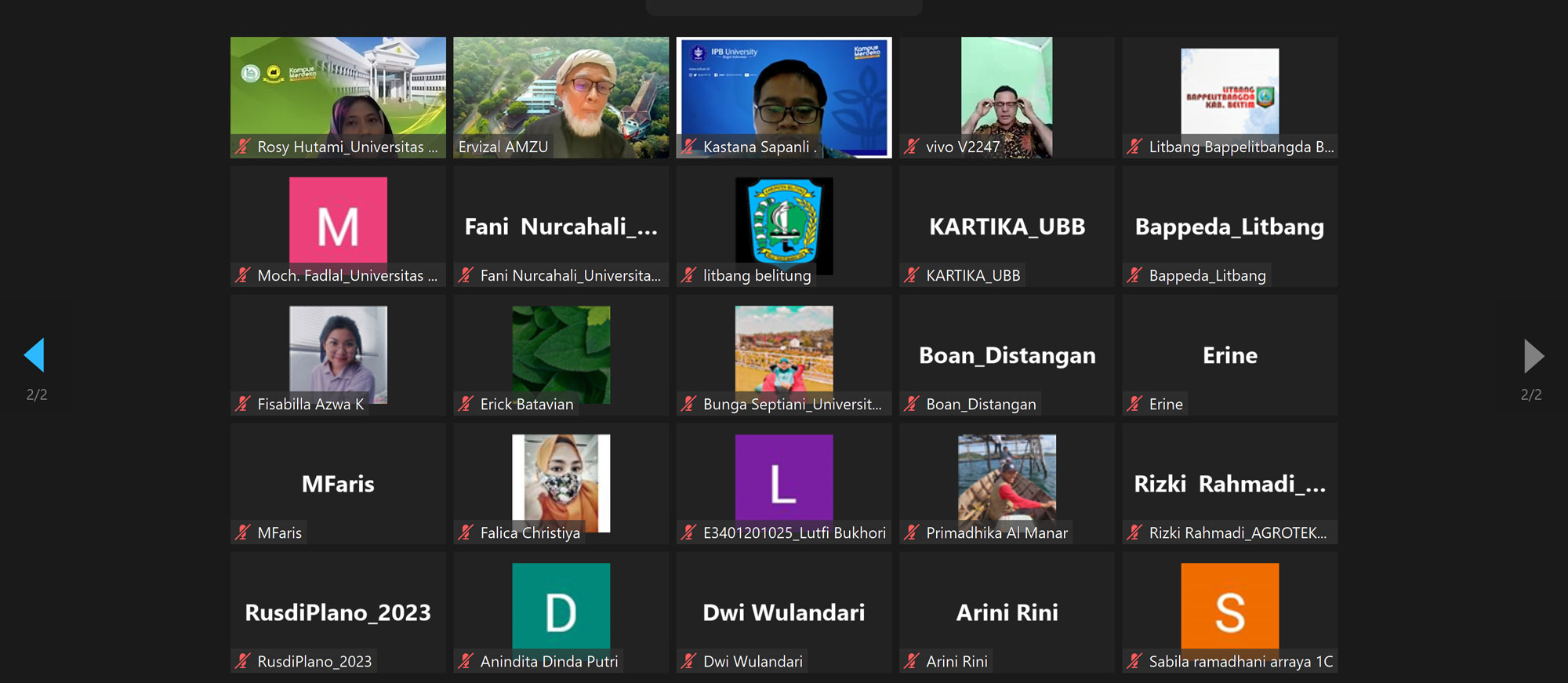Select Ervizal AMZU's video tile
The height and width of the screenshot is (683, 1568).
(x=561, y=96)
